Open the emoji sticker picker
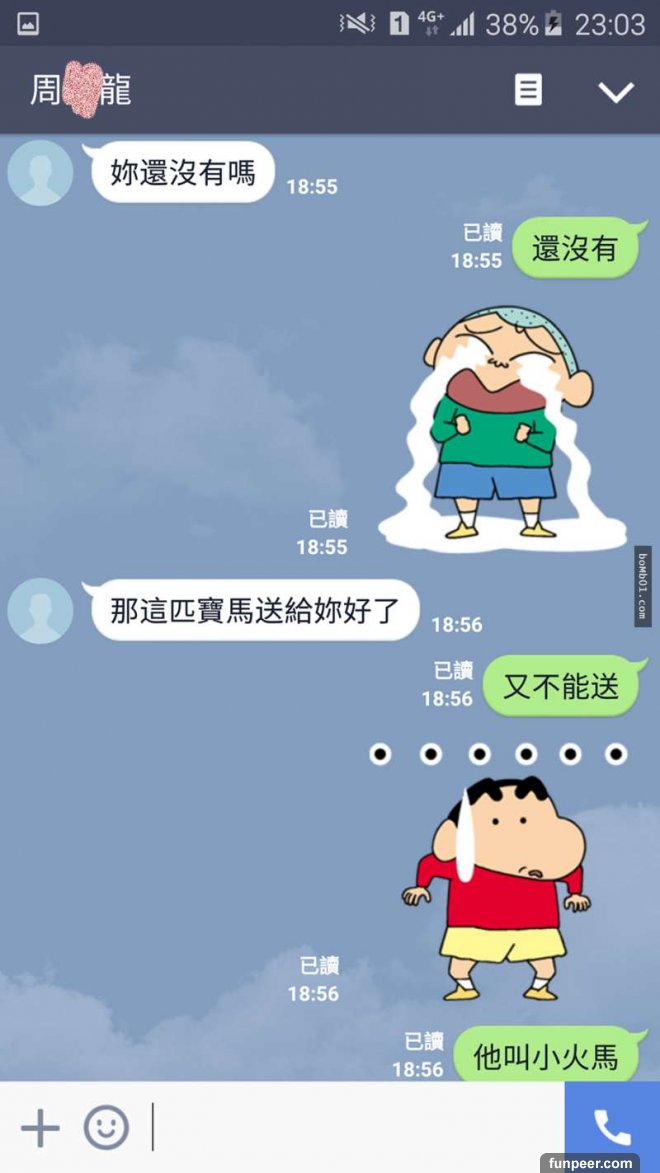The image size is (660, 1173). (x=106, y=1127)
